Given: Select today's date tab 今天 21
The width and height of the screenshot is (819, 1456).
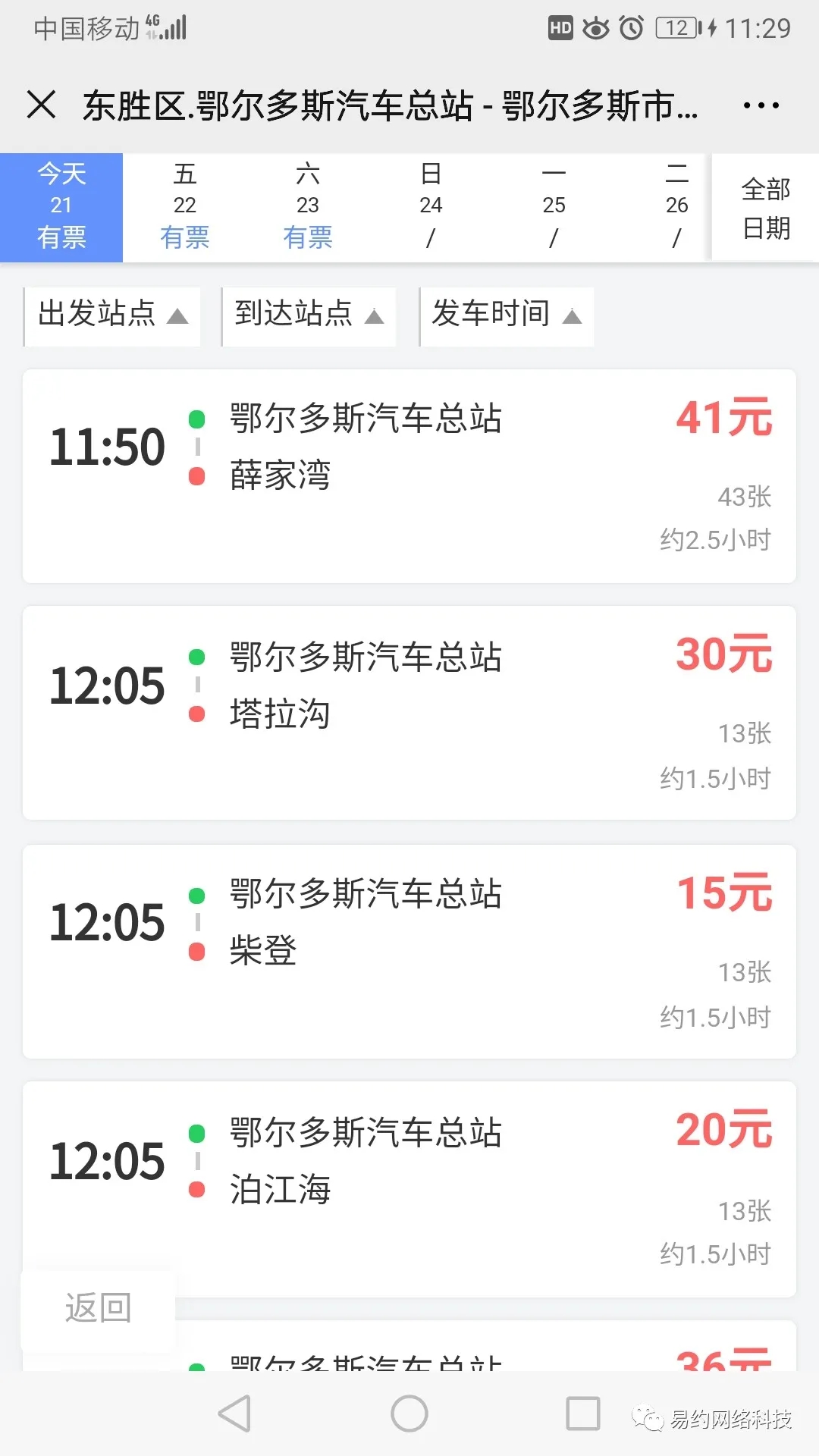Looking at the screenshot, I should 61,207.
